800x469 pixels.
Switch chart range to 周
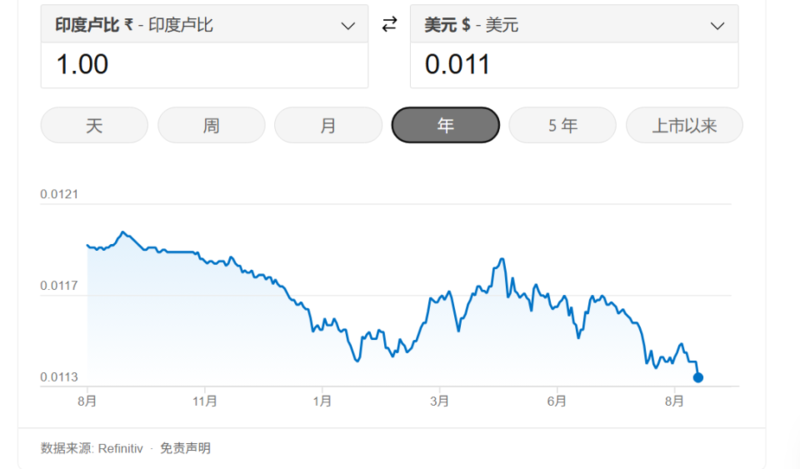click(211, 125)
